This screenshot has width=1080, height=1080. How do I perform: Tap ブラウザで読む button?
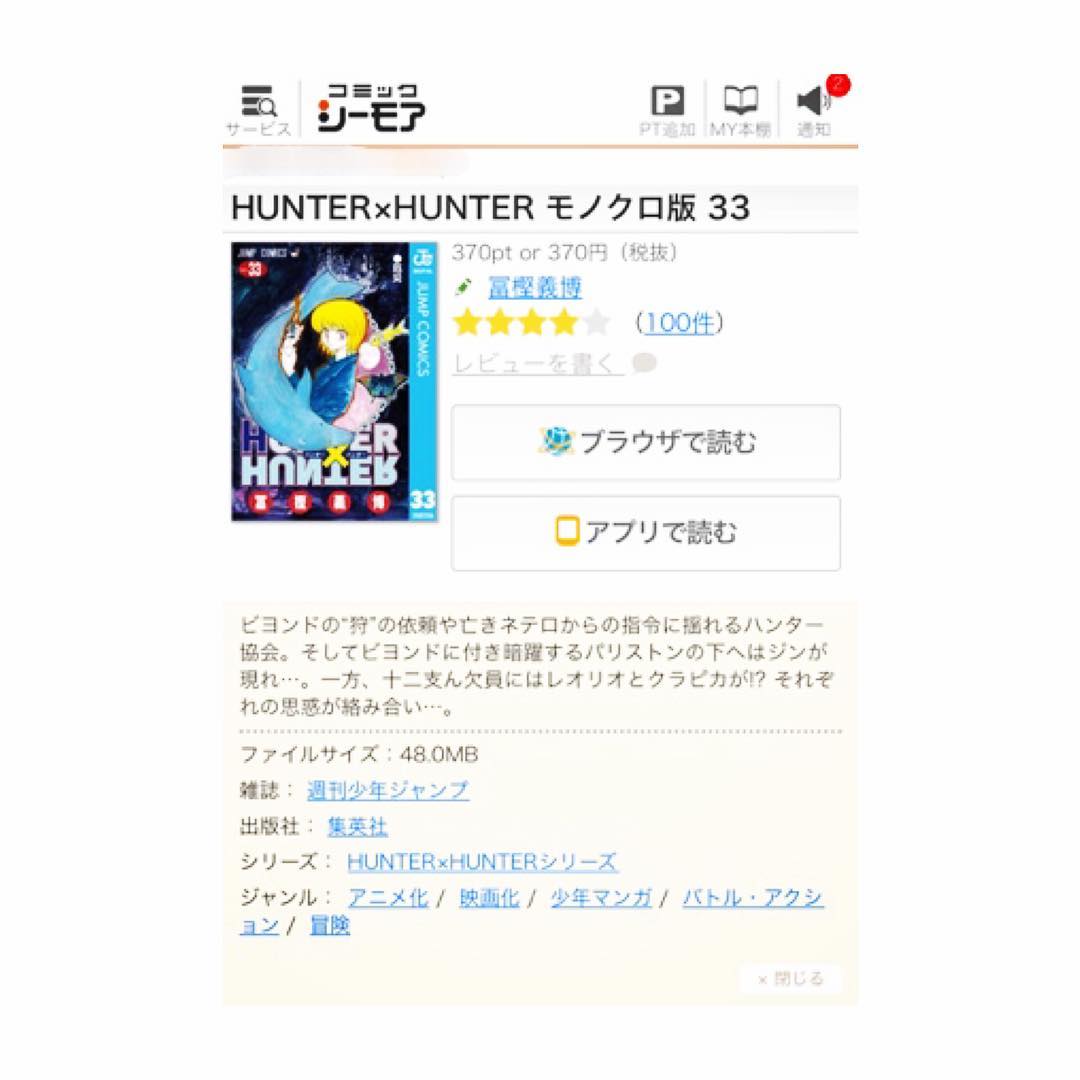pyautogui.click(x=646, y=442)
